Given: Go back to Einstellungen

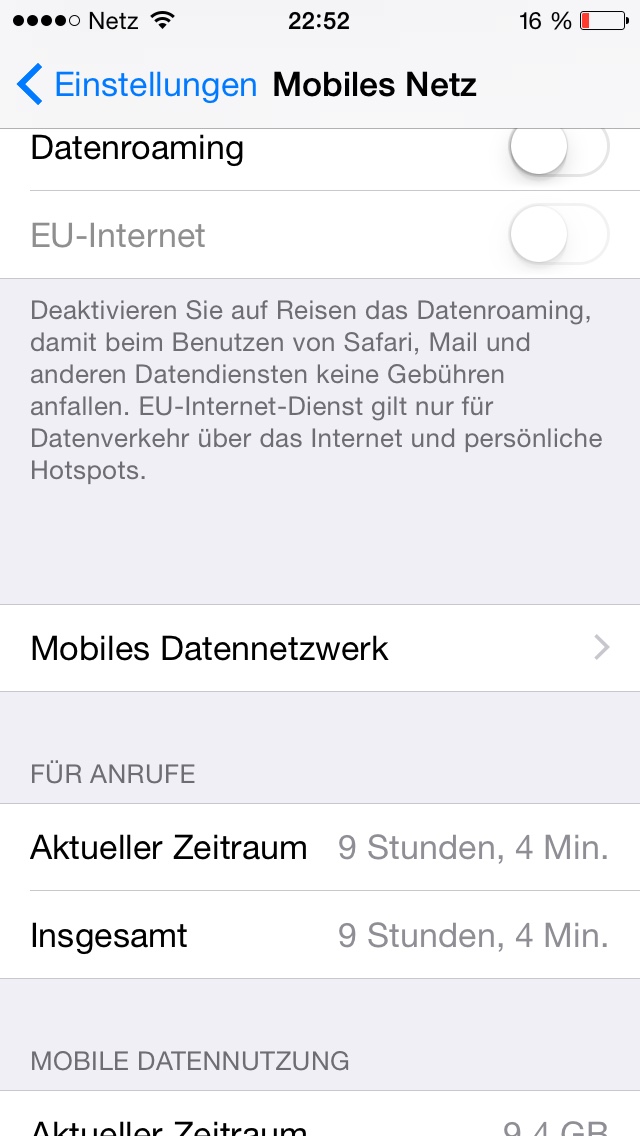Looking at the screenshot, I should point(137,85).
